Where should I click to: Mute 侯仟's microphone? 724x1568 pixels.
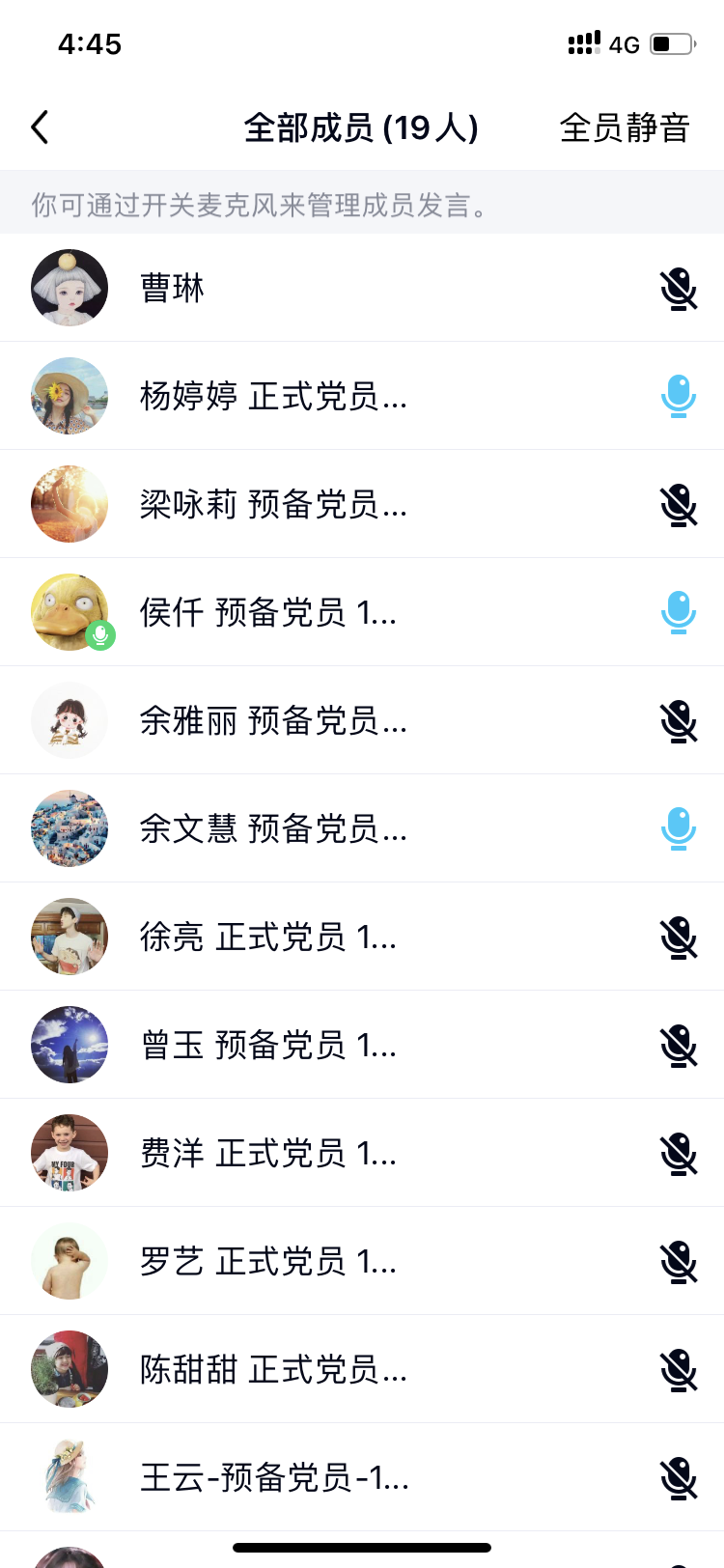(679, 612)
